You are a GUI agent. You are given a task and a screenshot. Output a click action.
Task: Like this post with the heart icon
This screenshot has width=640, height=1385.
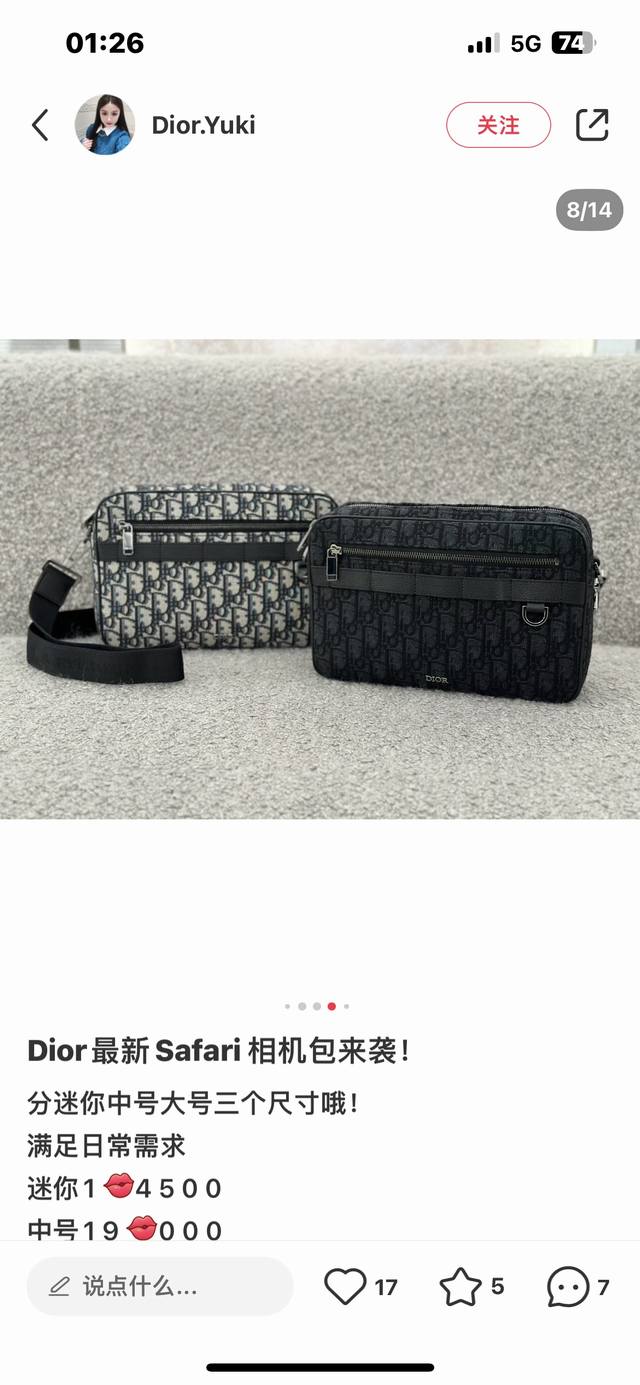pos(346,1286)
